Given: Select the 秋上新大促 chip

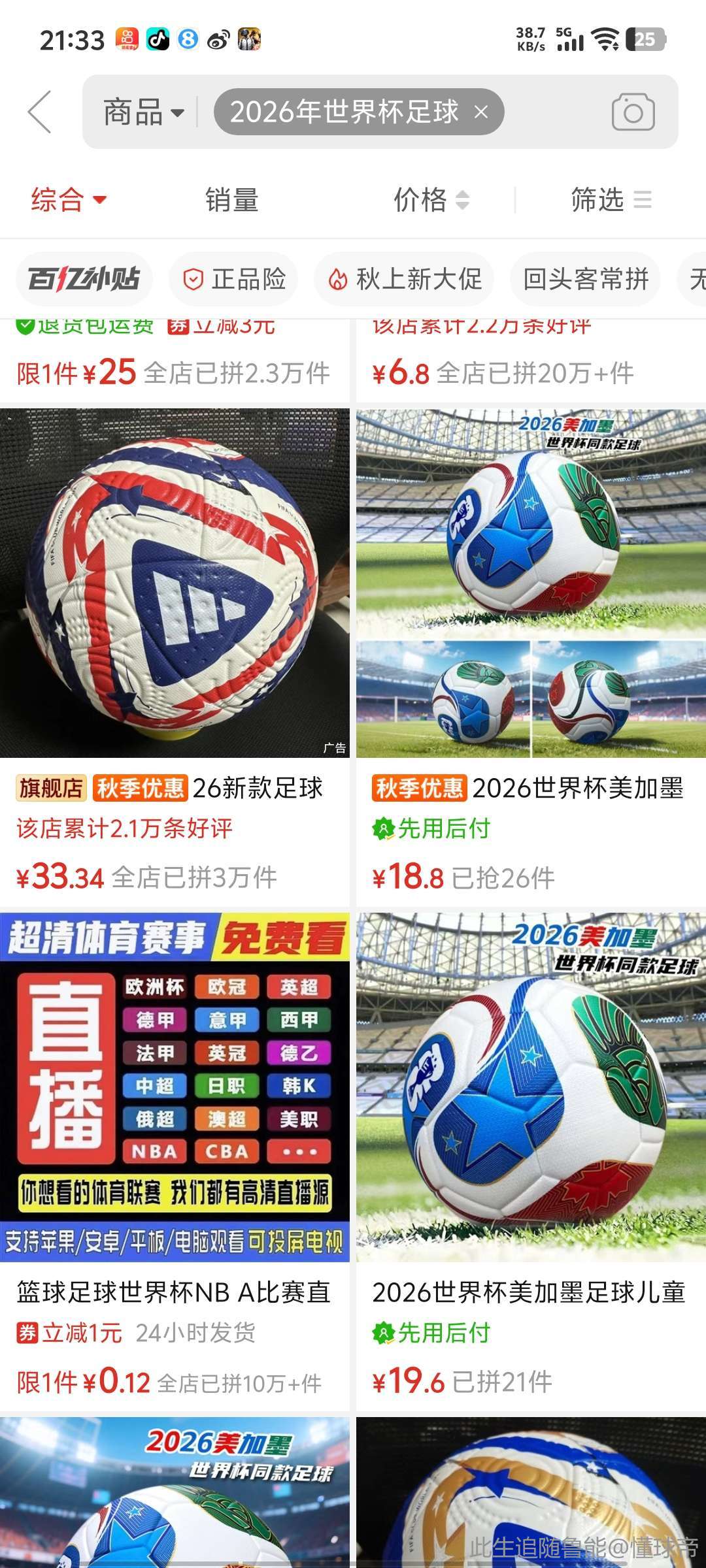Looking at the screenshot, I should pos(404,280).
